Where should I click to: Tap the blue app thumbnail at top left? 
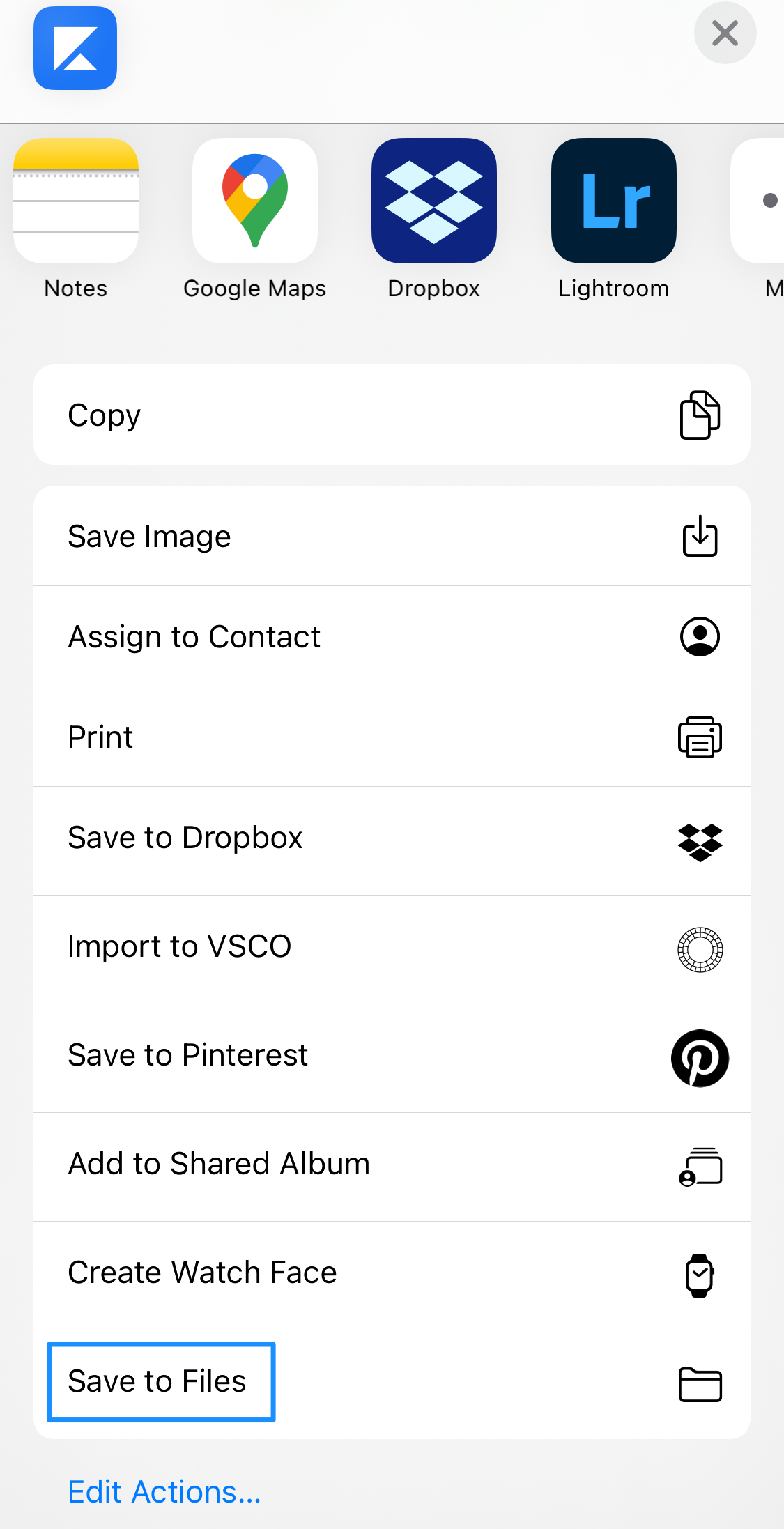point(75,48)
